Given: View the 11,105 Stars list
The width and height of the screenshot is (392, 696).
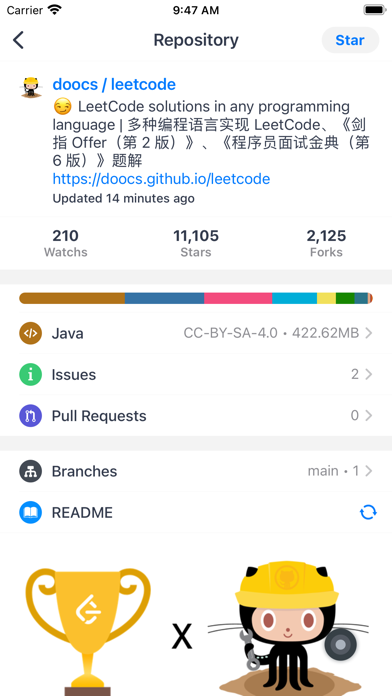Looking at the screenshot, I should pos(196,243).
